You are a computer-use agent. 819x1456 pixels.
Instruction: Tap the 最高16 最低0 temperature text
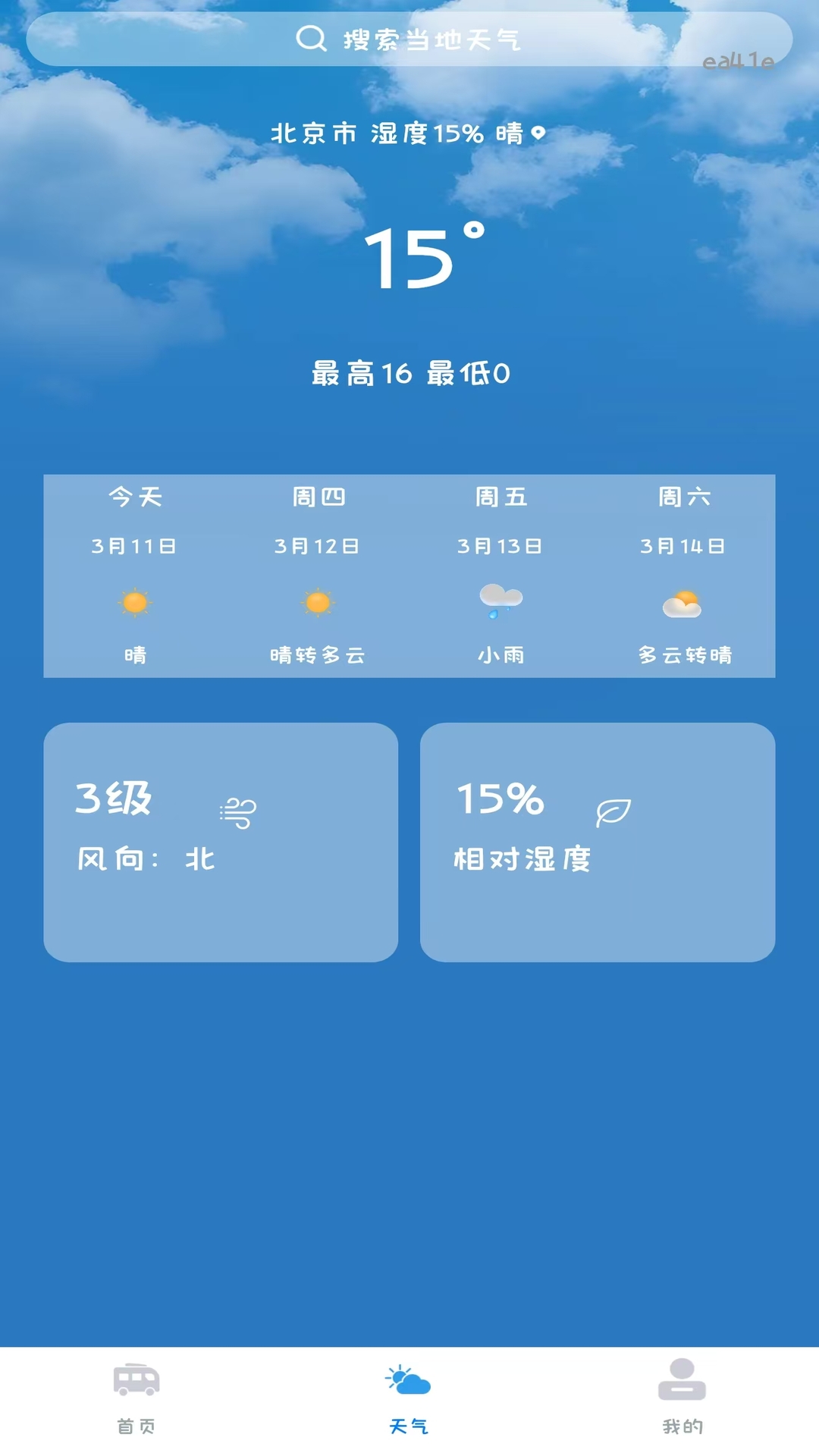(x=409, y=374)
